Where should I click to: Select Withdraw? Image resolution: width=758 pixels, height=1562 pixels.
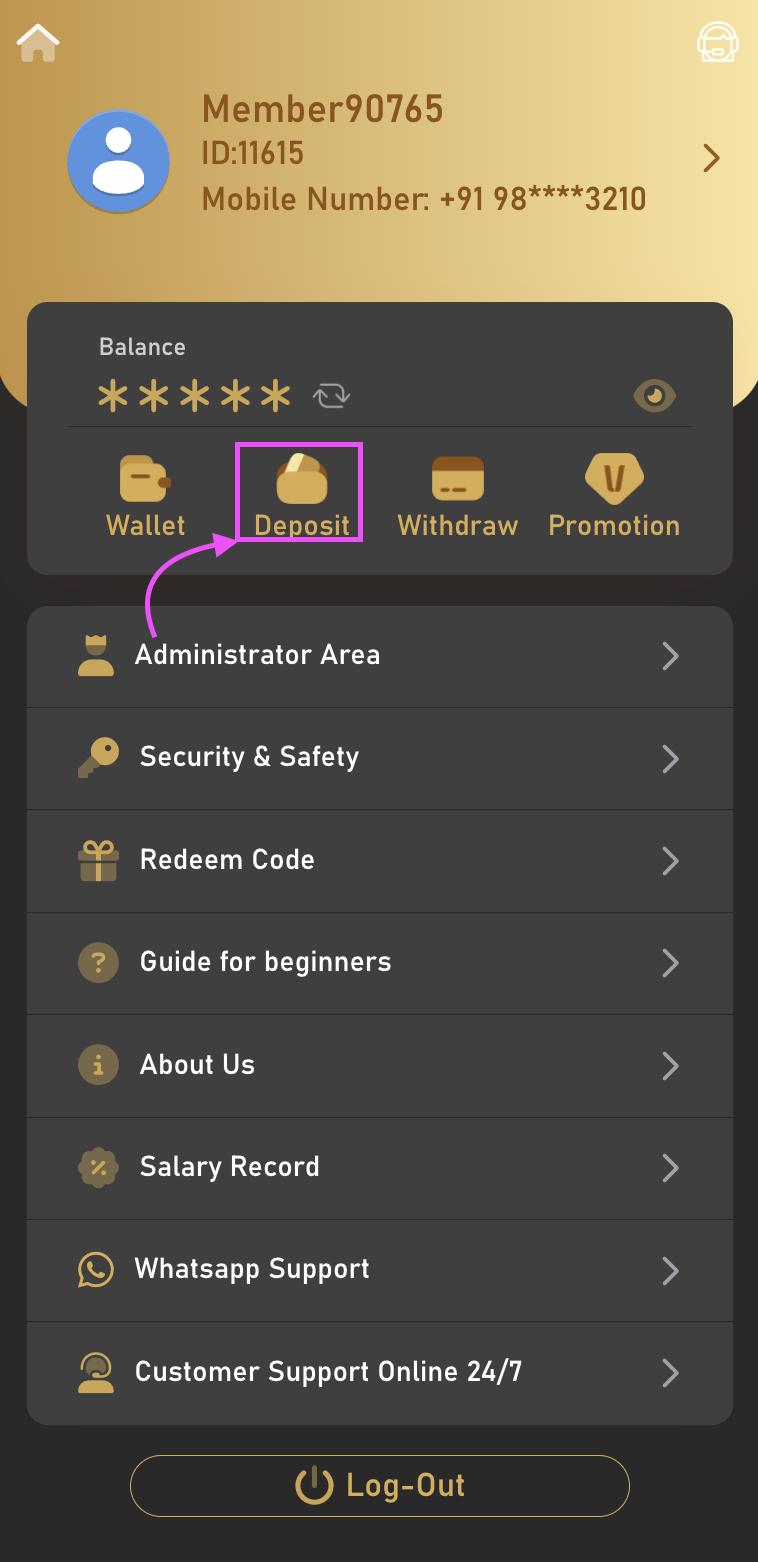click(458, 496)
